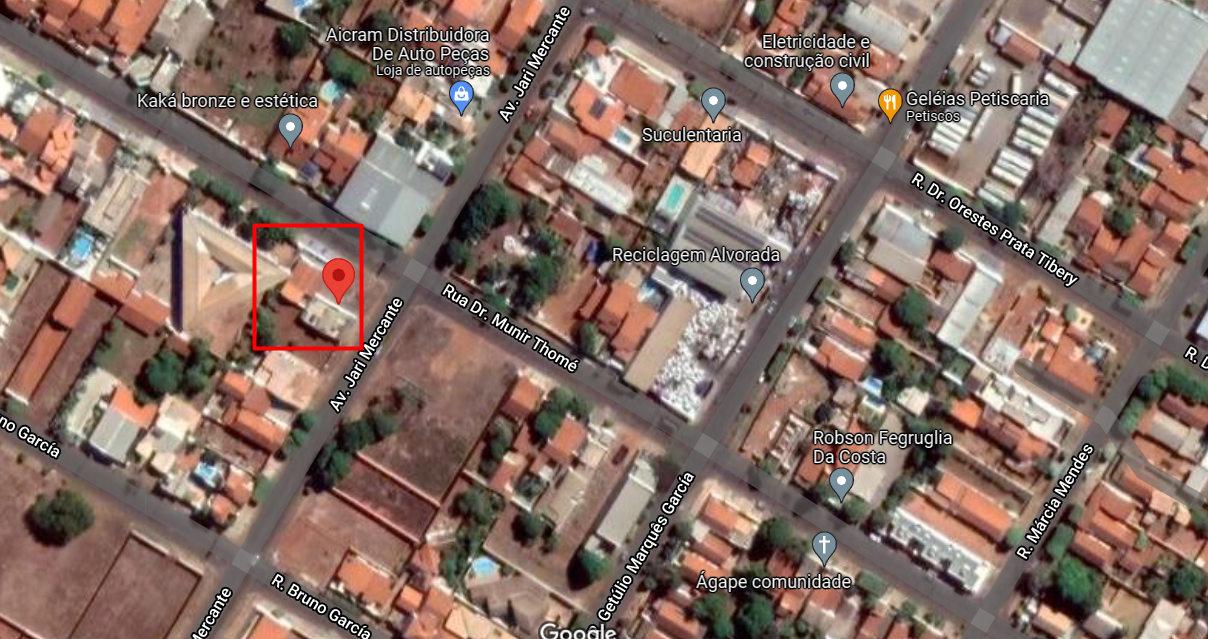Select the Kaká bronze e estética pin
Screen dimensions: 1208x639
click(290, 128)
